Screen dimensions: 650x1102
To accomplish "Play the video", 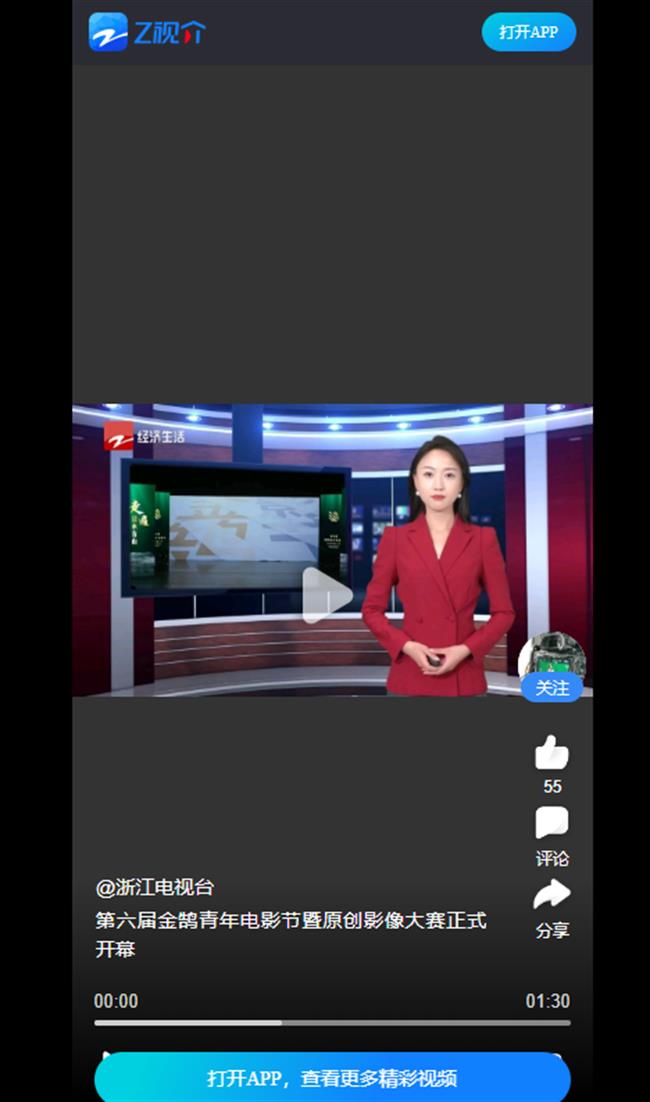I will [x=327, y=595].
